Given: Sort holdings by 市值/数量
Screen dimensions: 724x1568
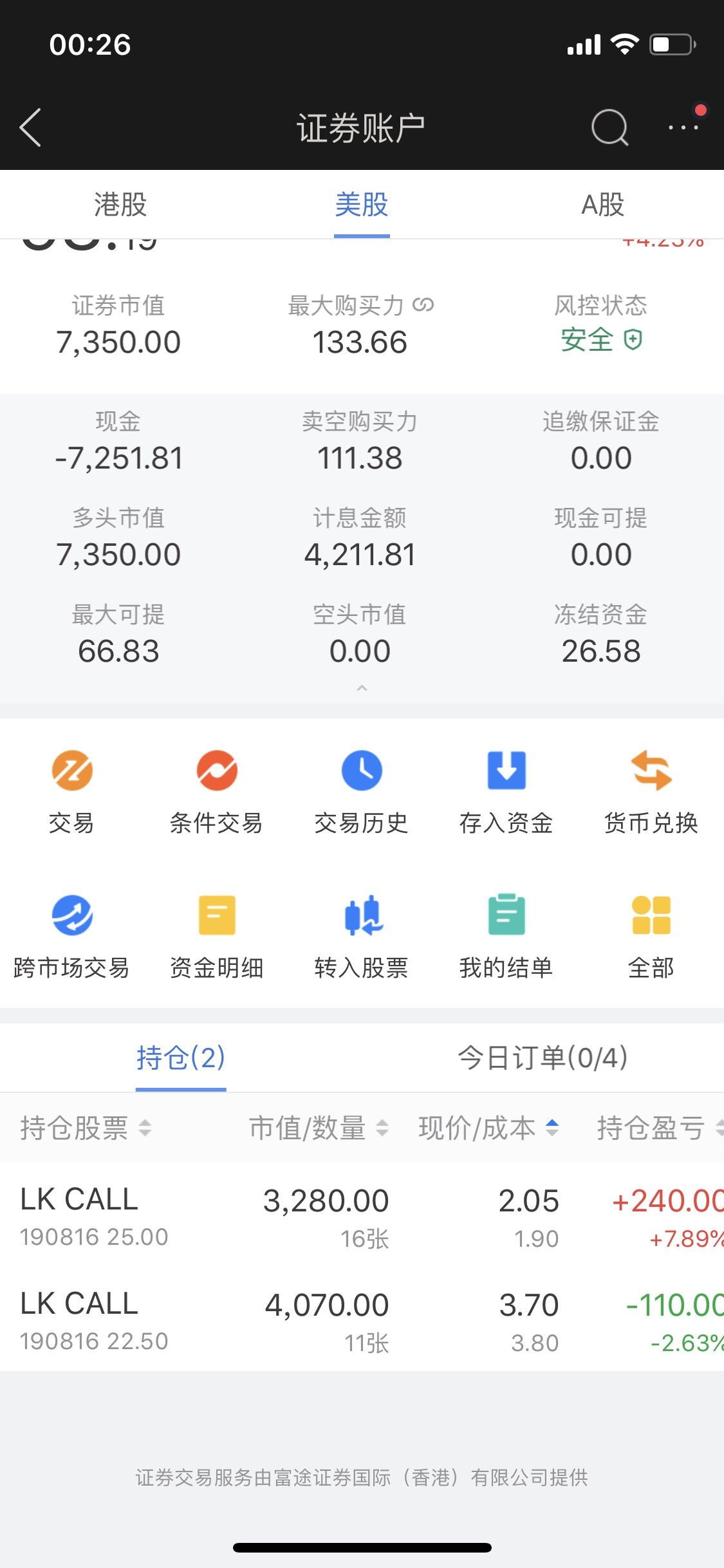Looking at the screenshot, I should (x=319, y=1128).
